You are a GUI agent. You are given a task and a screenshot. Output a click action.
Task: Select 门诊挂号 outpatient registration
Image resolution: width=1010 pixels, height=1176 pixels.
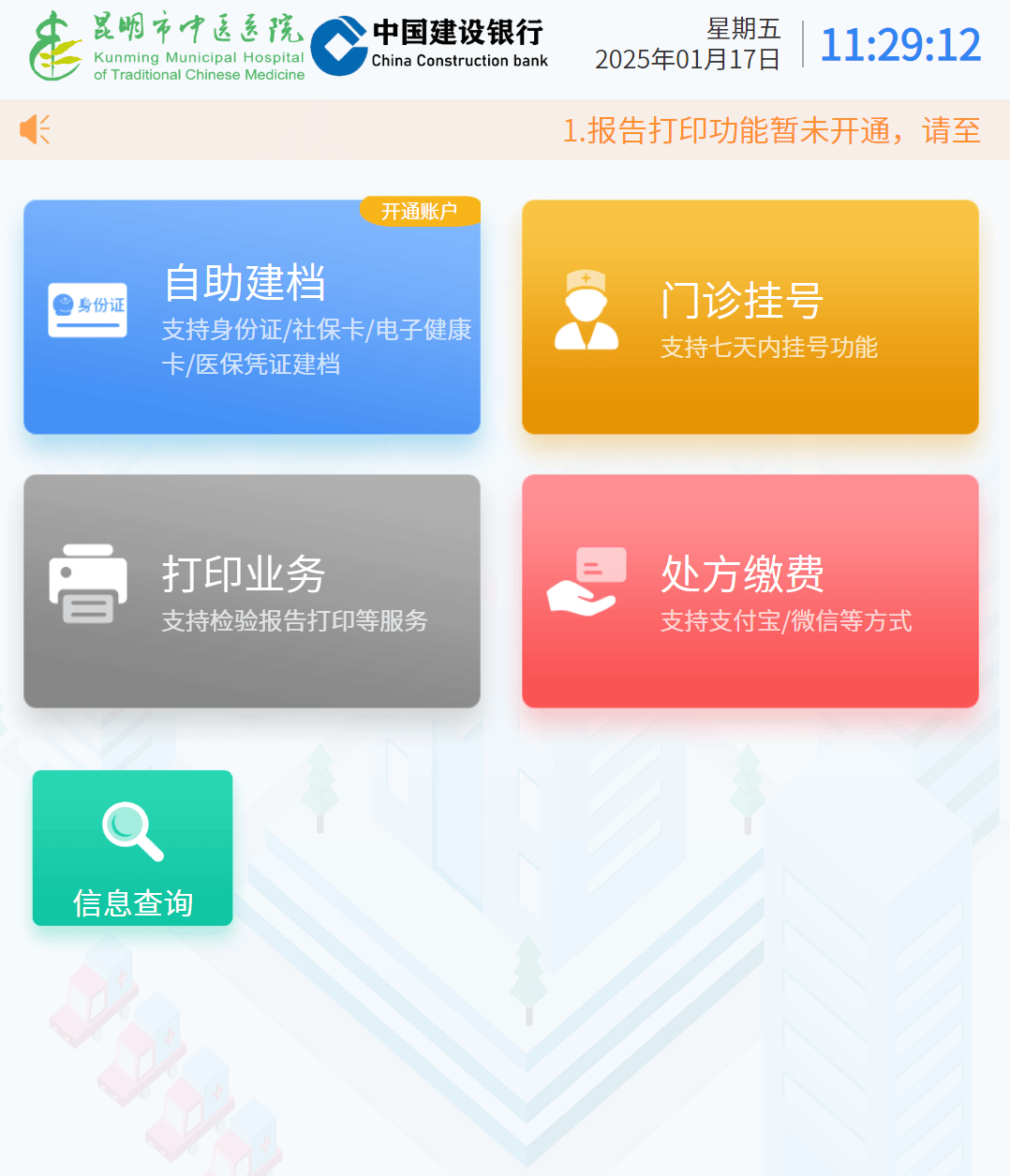750,317
